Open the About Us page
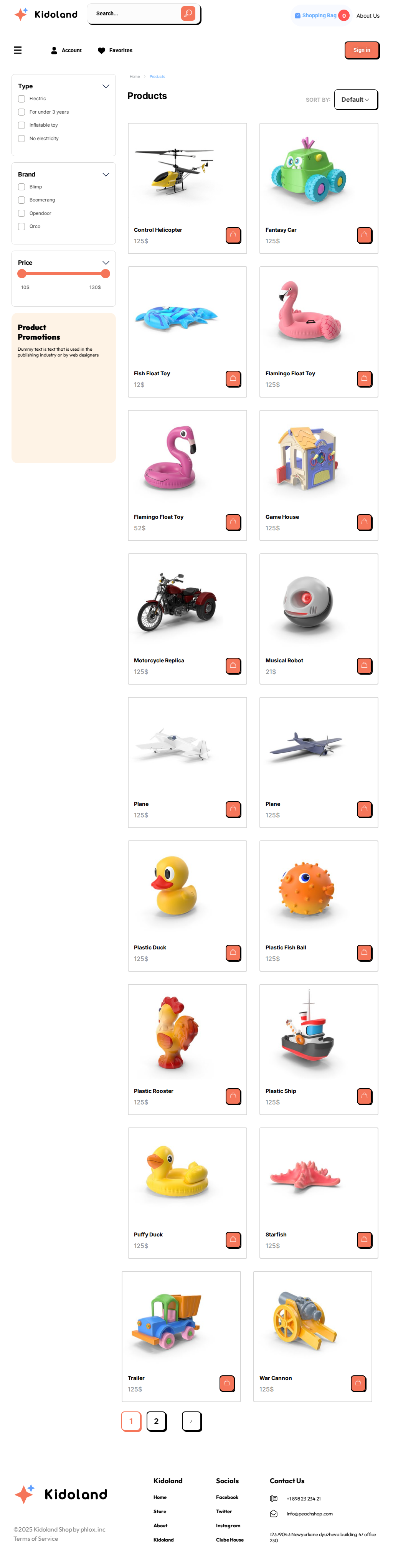 tap(367, 16)
